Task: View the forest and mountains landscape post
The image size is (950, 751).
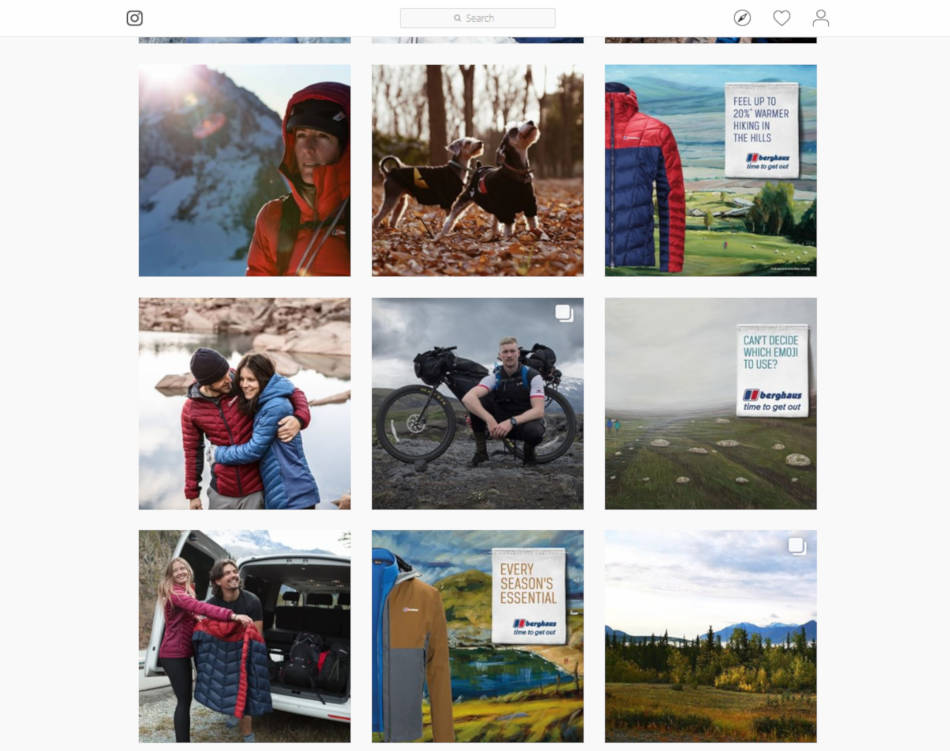Action: (711, 636)
